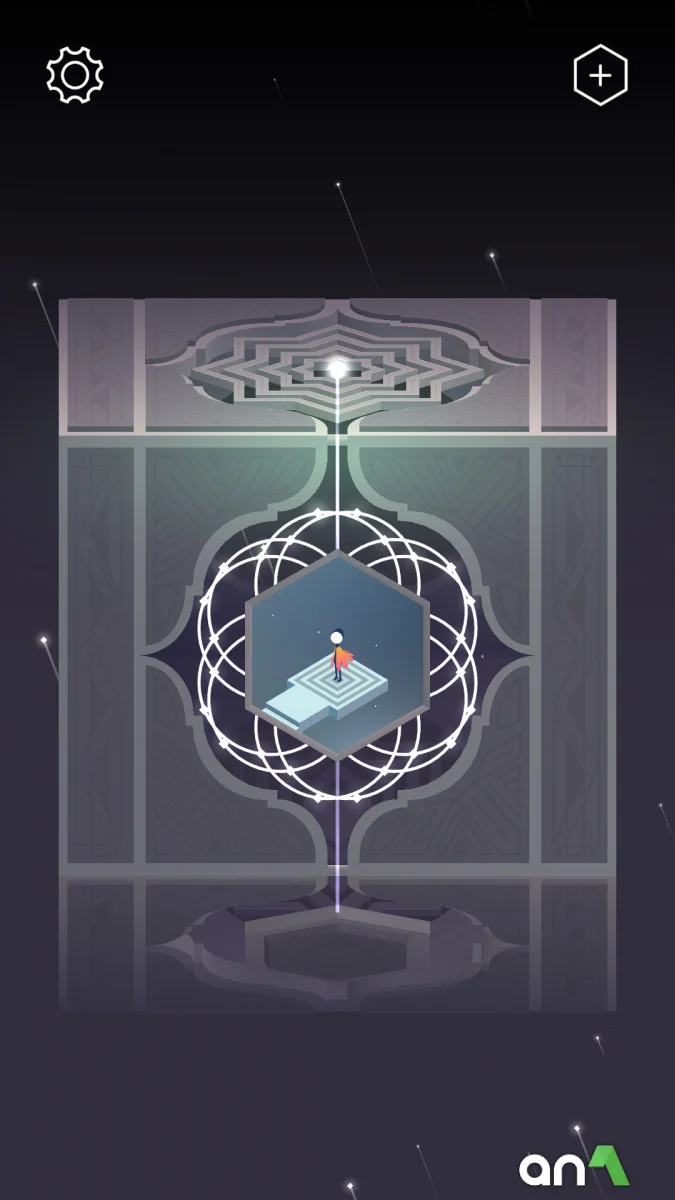Enter the hexagonal level with the character

click(x=338, y=657)
